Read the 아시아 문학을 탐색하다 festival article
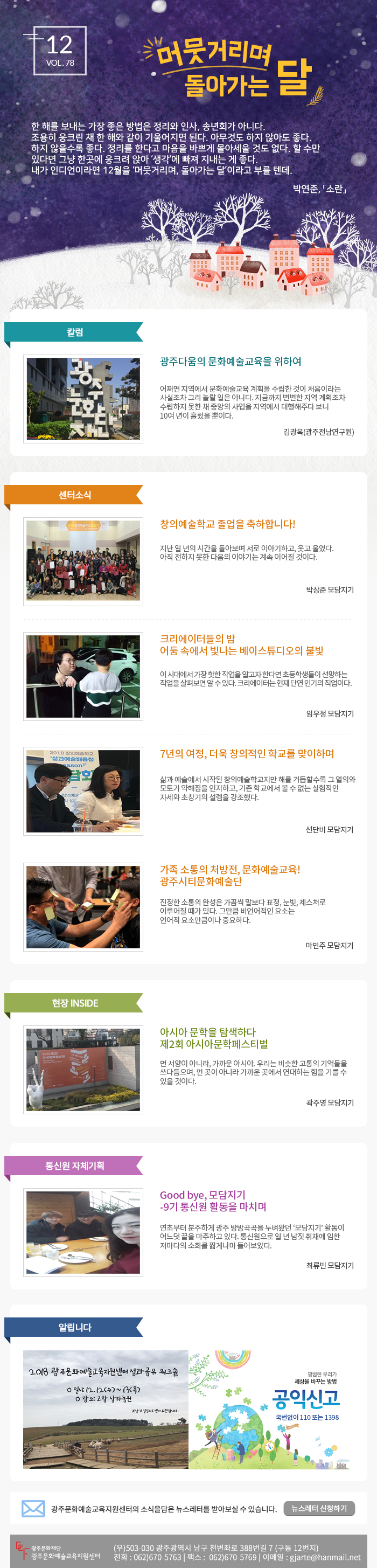The height and width of the screenshot is (1568, 377). tap(213, 1038)
